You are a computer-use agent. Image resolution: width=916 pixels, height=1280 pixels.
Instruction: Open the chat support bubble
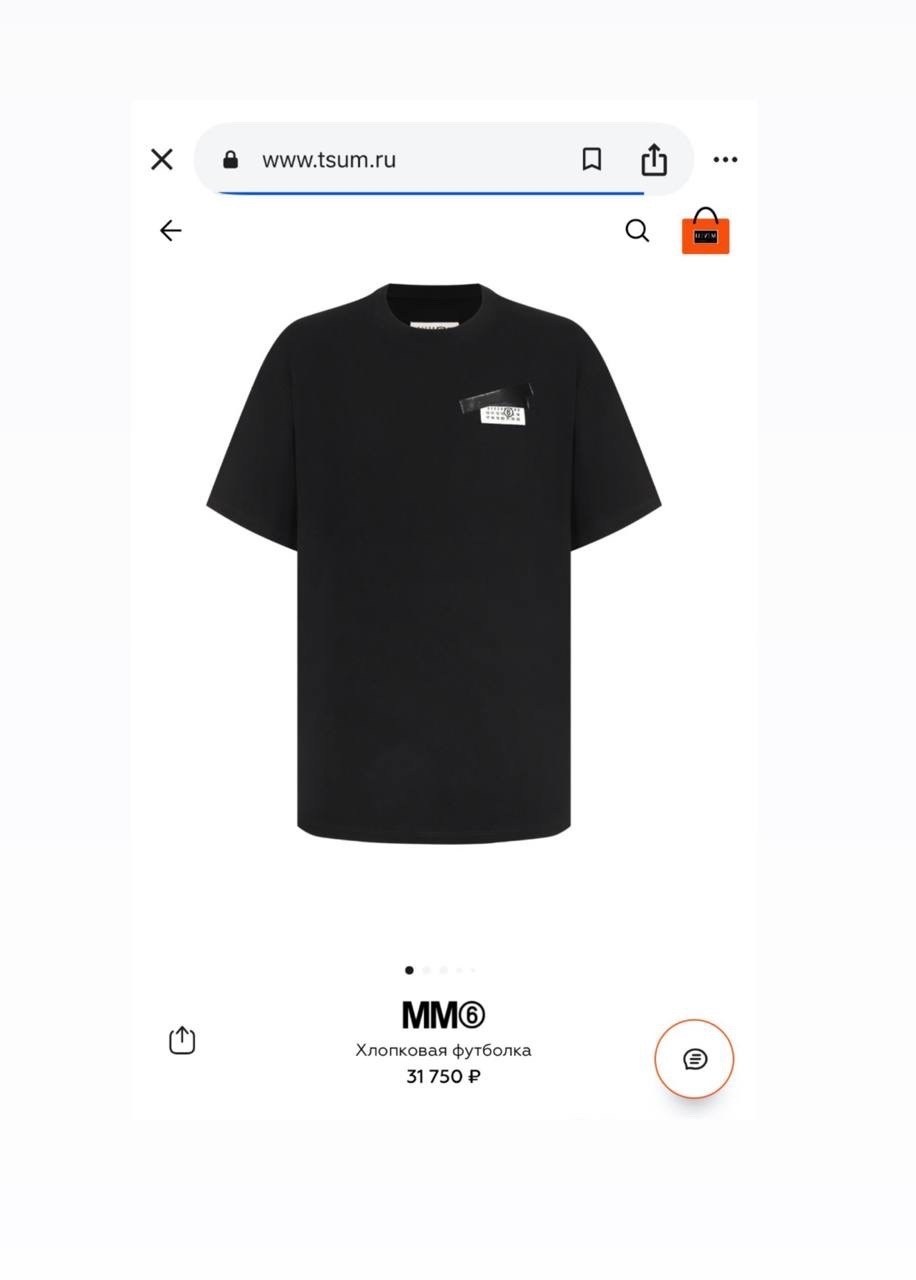695,1059
